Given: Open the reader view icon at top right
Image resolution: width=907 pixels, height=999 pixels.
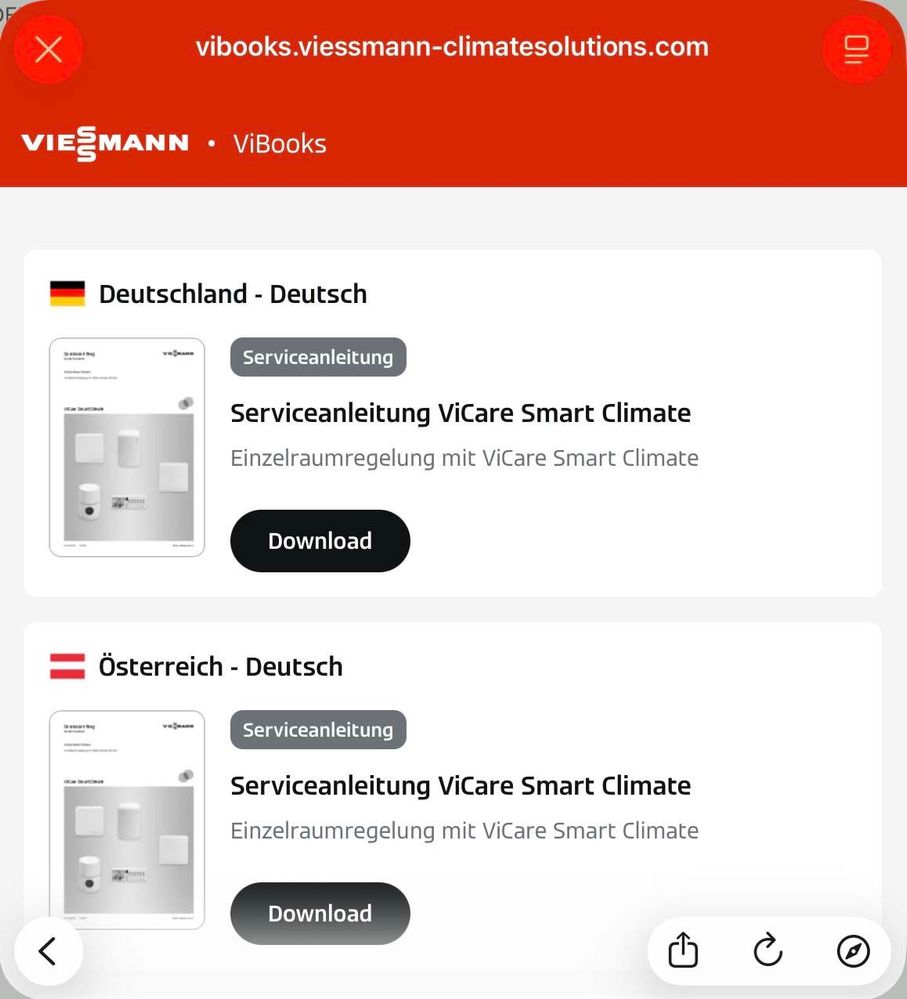Looking at the screenshot, I should [x=856, y=49].
